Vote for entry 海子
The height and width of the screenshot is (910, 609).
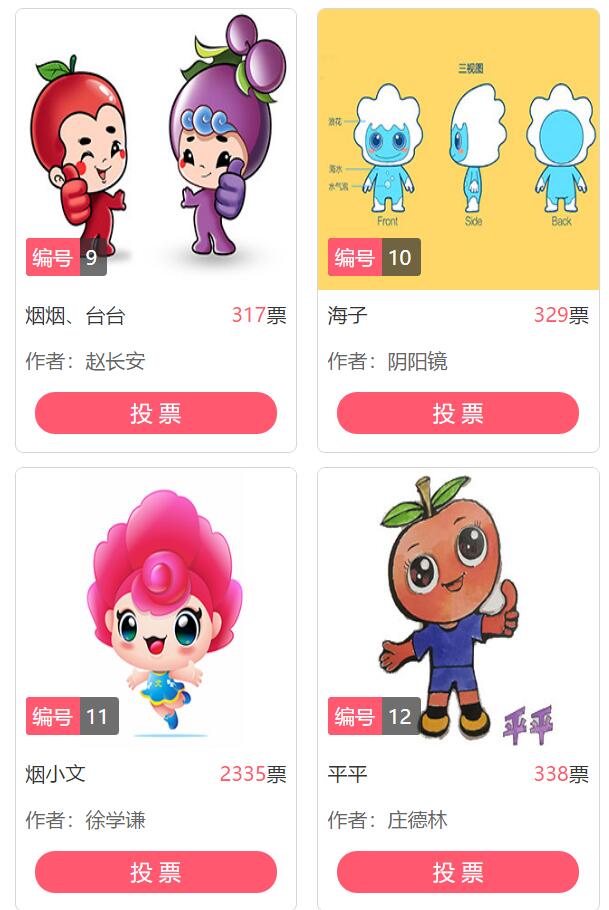click(x=458, y=413)
